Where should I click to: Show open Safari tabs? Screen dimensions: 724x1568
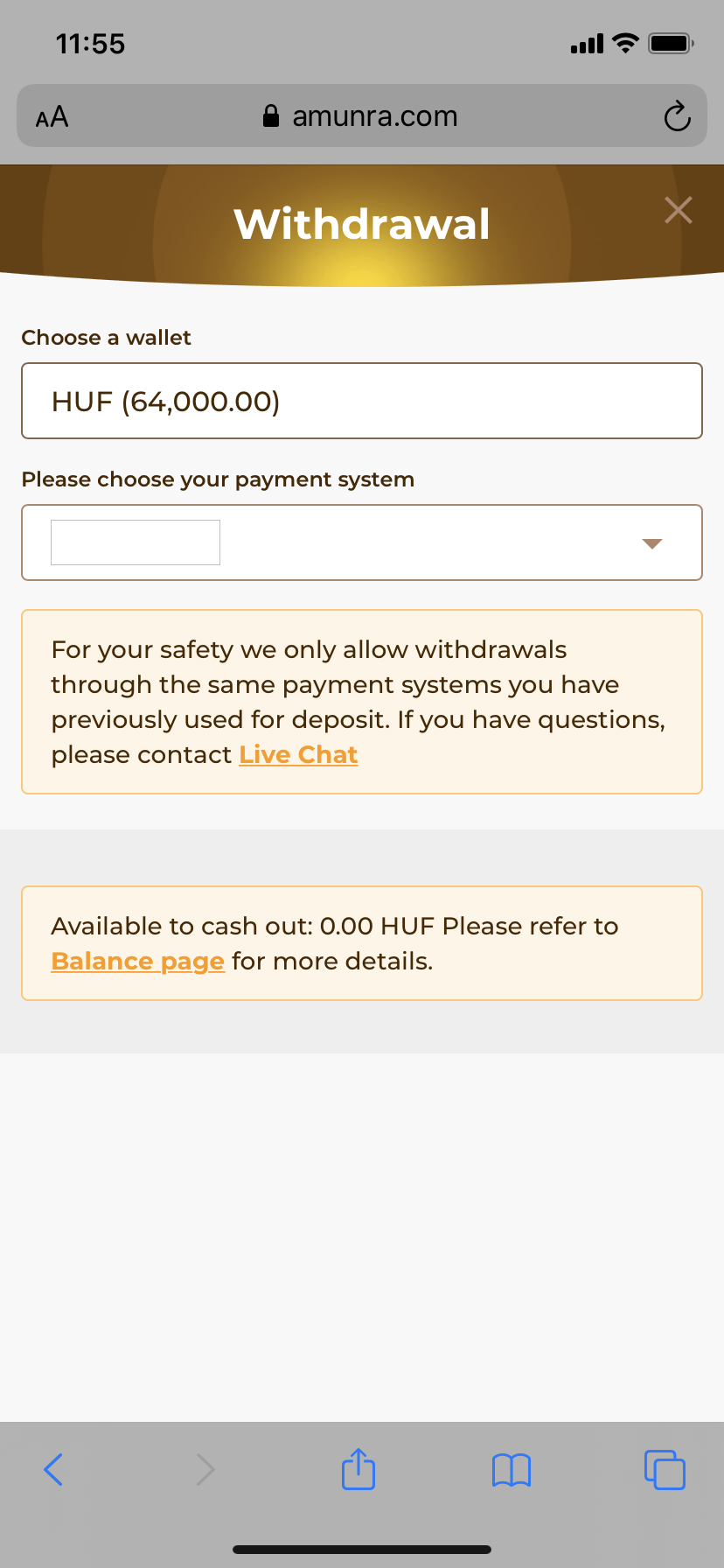click(665, 1469)
